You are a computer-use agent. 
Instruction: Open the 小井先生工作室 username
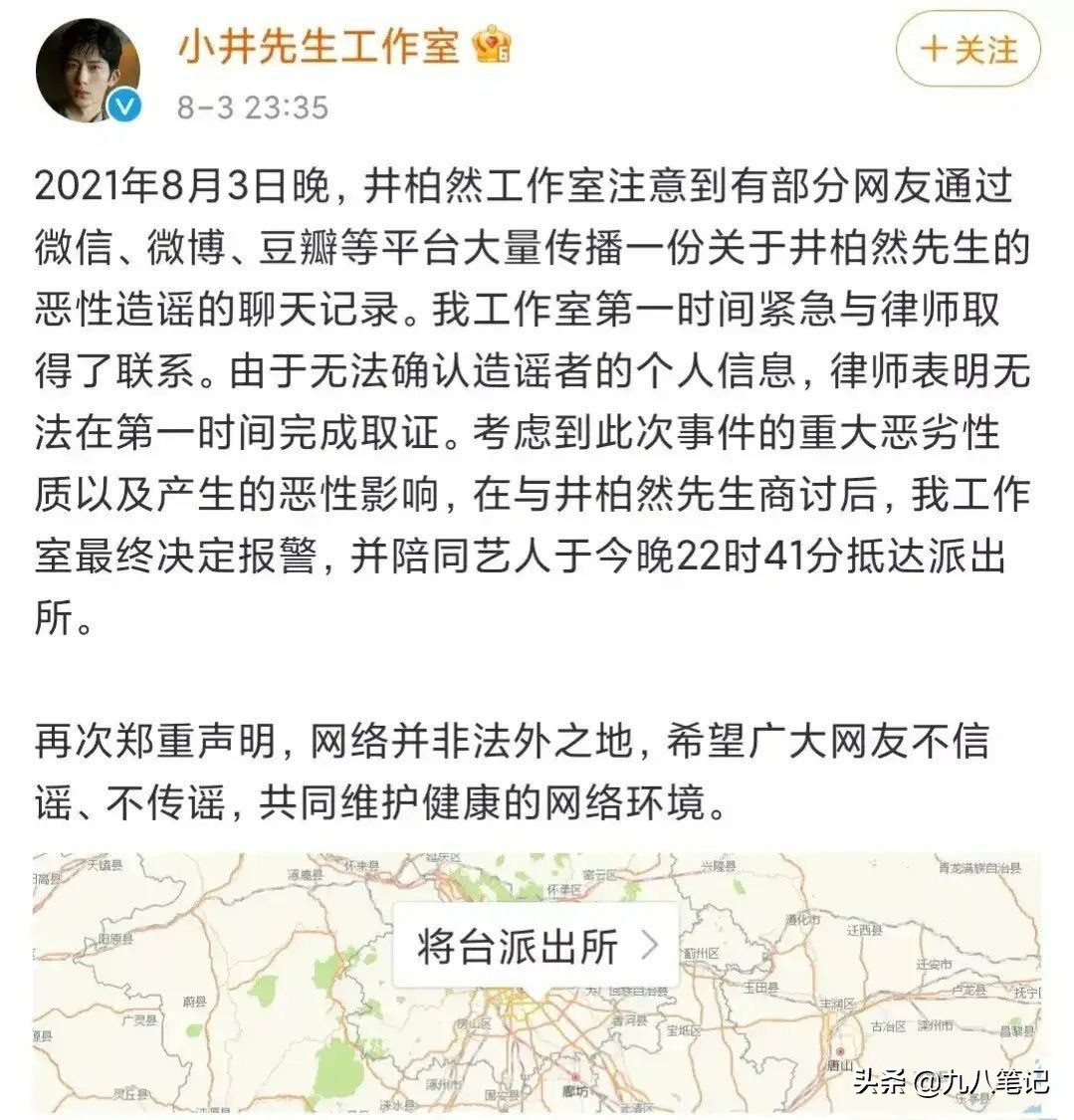coord(321,45)
